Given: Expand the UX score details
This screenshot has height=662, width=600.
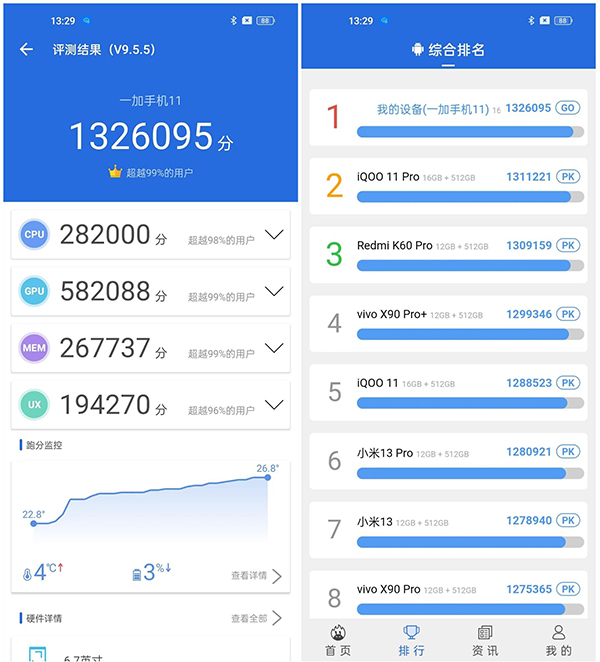Looking at the screenshot, I should 273,405.
